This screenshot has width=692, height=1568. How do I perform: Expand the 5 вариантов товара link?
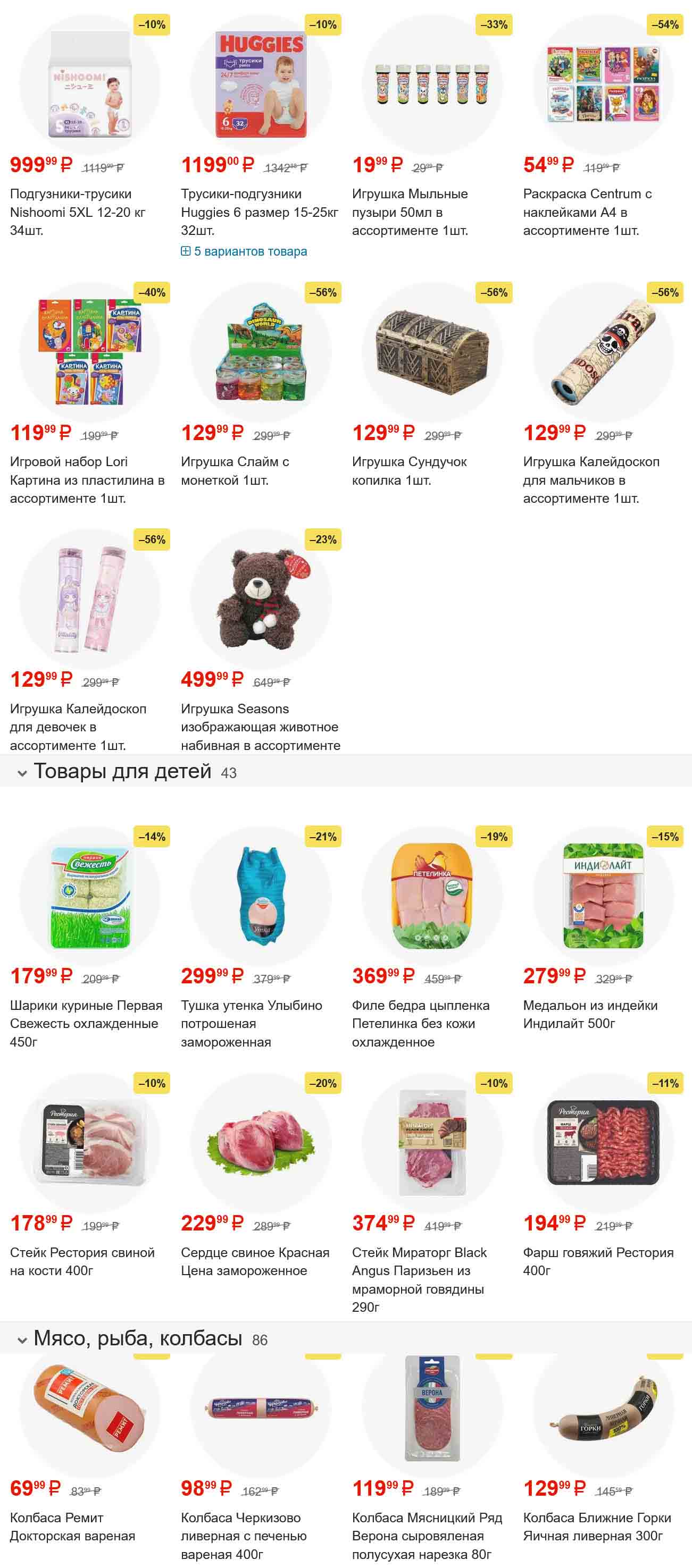(x=244, y=251)
